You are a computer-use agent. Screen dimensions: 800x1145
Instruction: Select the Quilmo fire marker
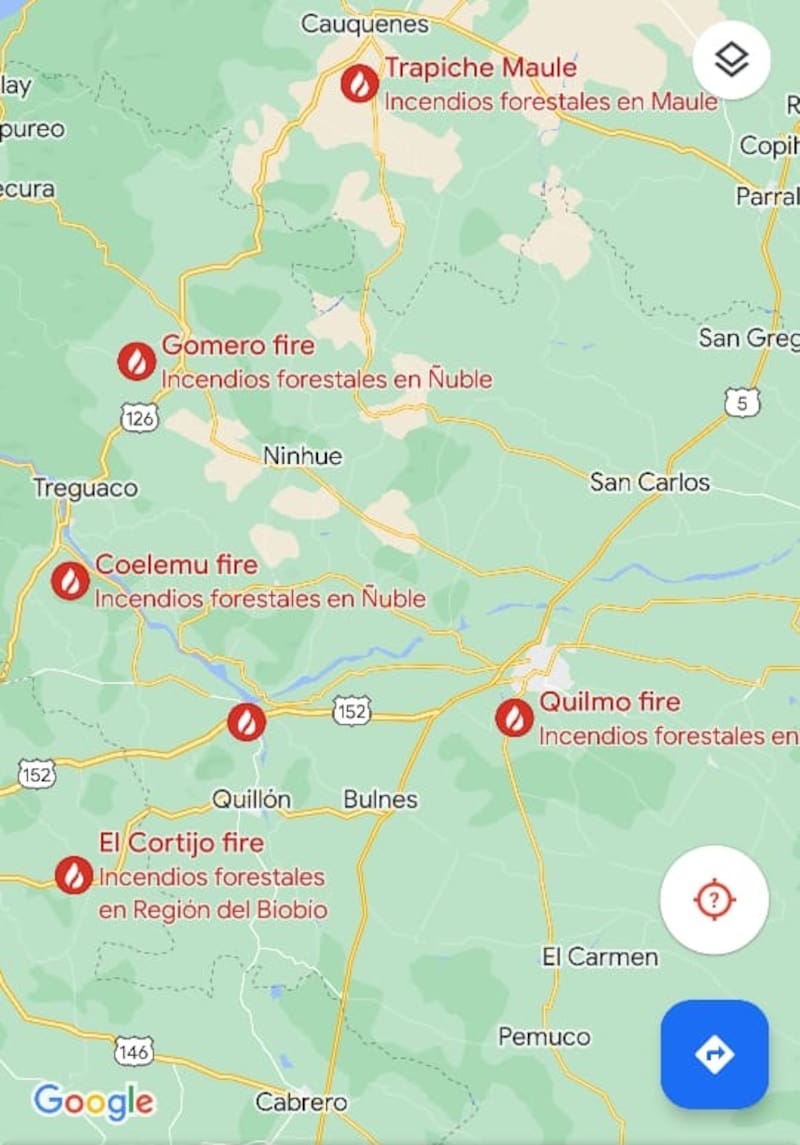515,718
